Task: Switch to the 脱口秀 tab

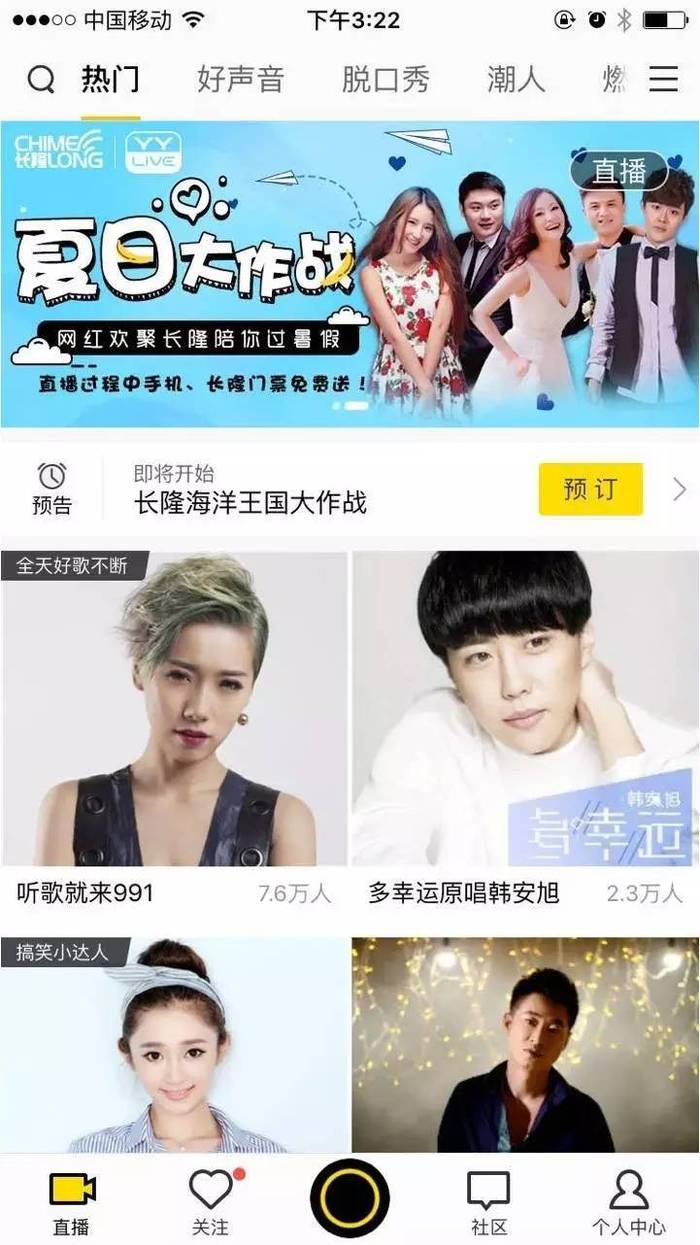Action: 385,80
